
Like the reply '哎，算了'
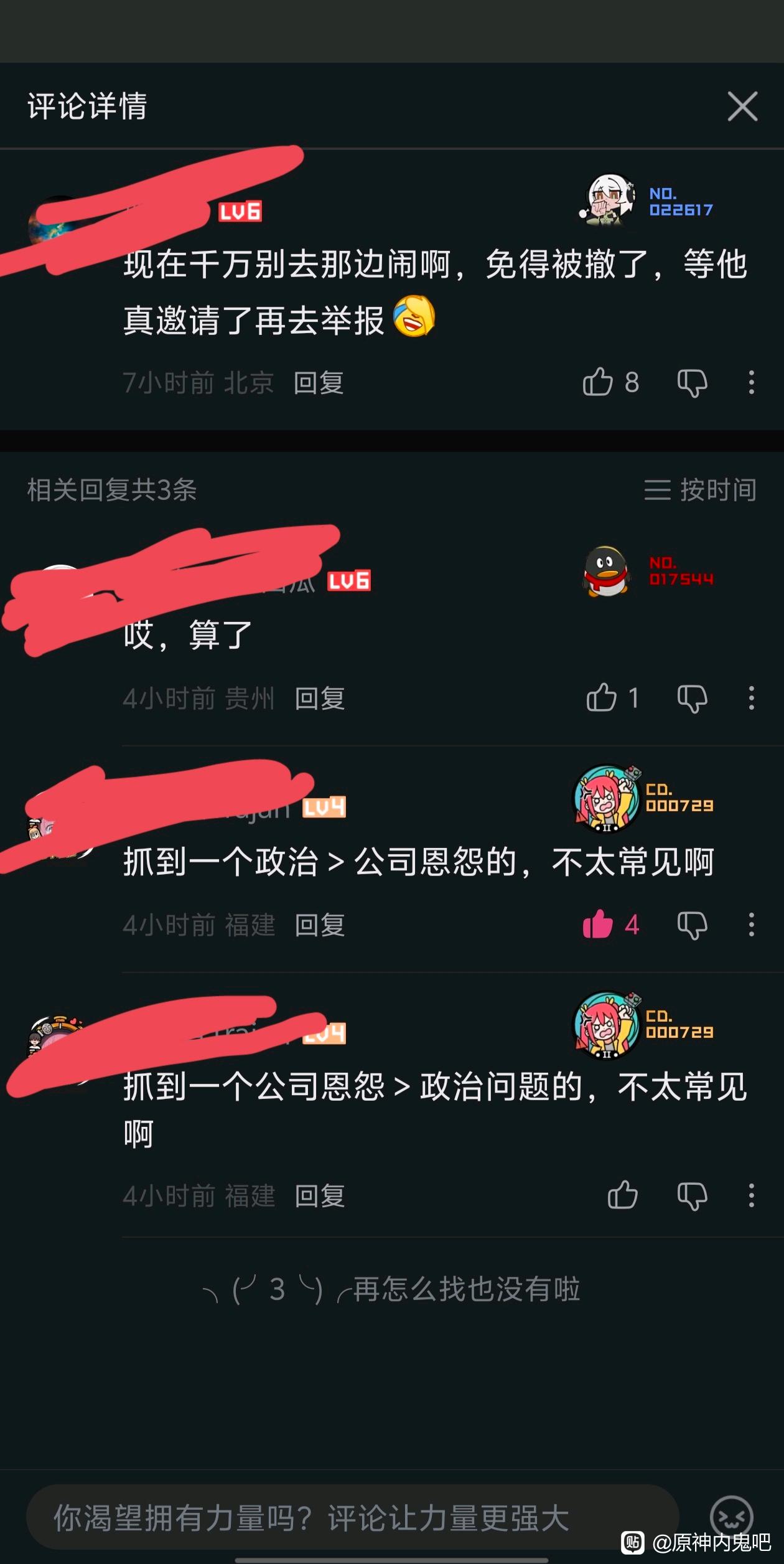[602, 698]
